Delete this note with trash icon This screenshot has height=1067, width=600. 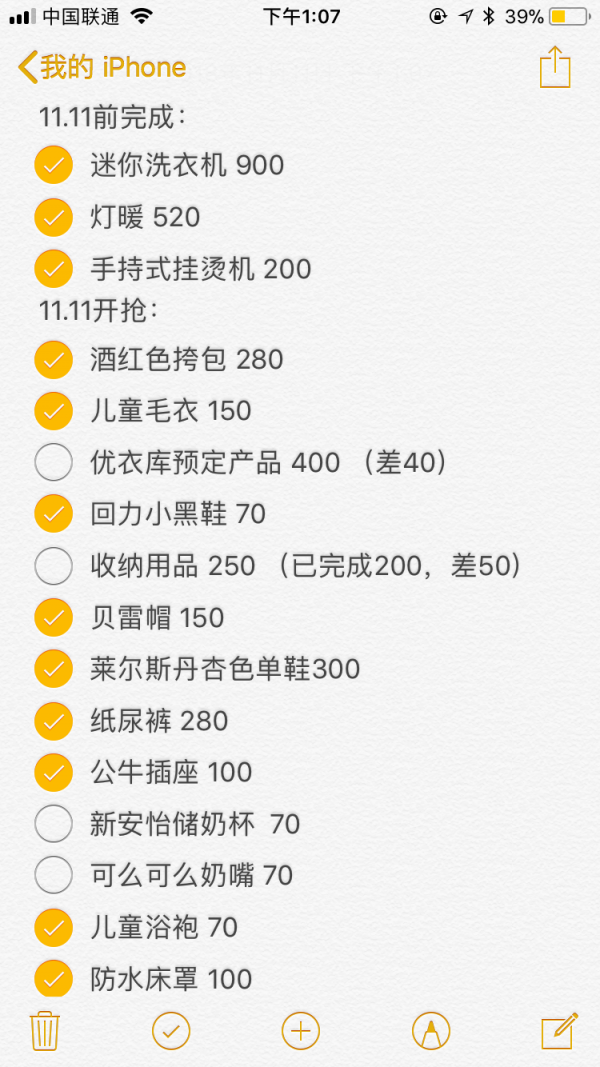[45, 1031]
